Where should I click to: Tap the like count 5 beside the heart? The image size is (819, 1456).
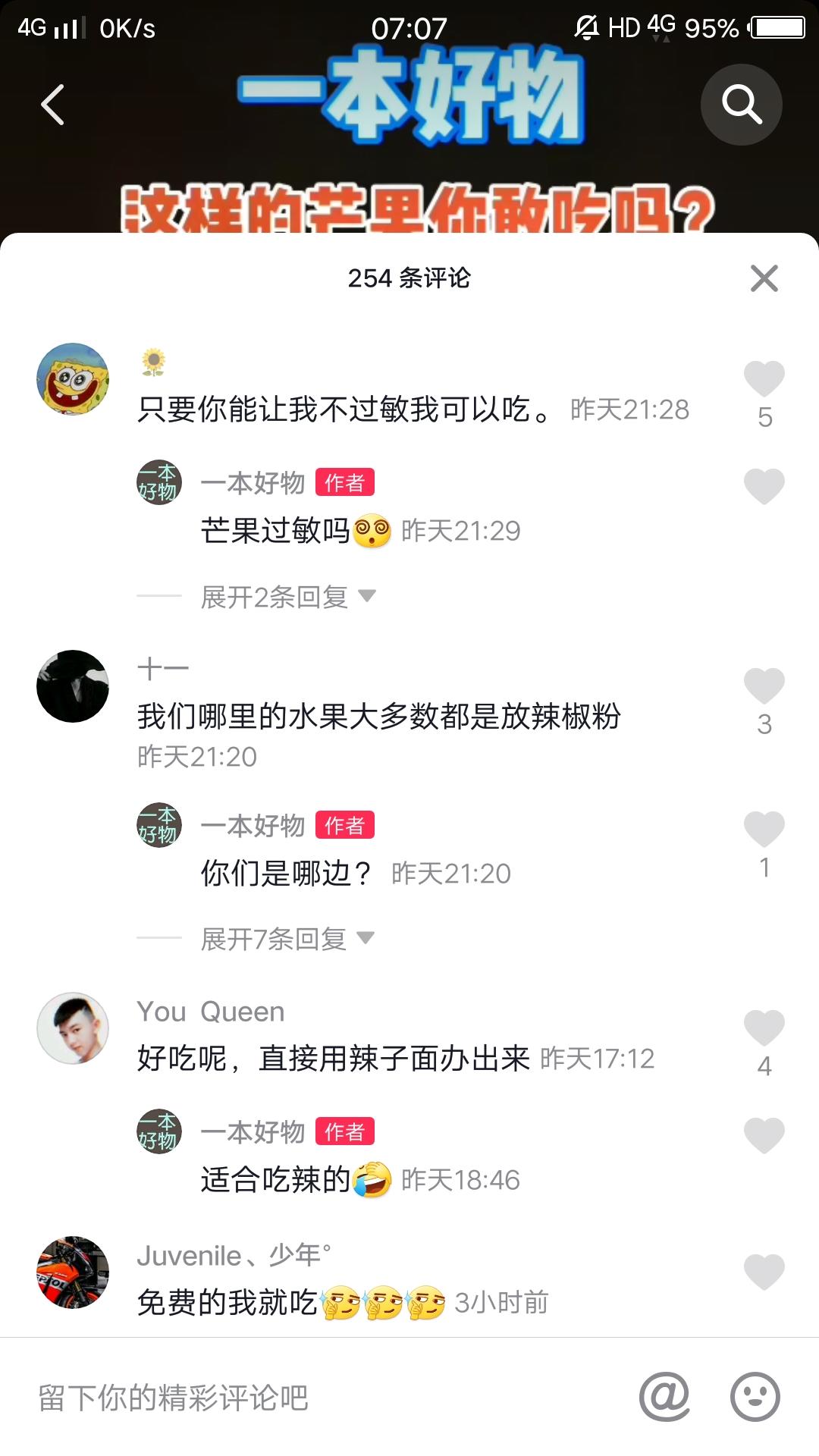tap(764, 417)
